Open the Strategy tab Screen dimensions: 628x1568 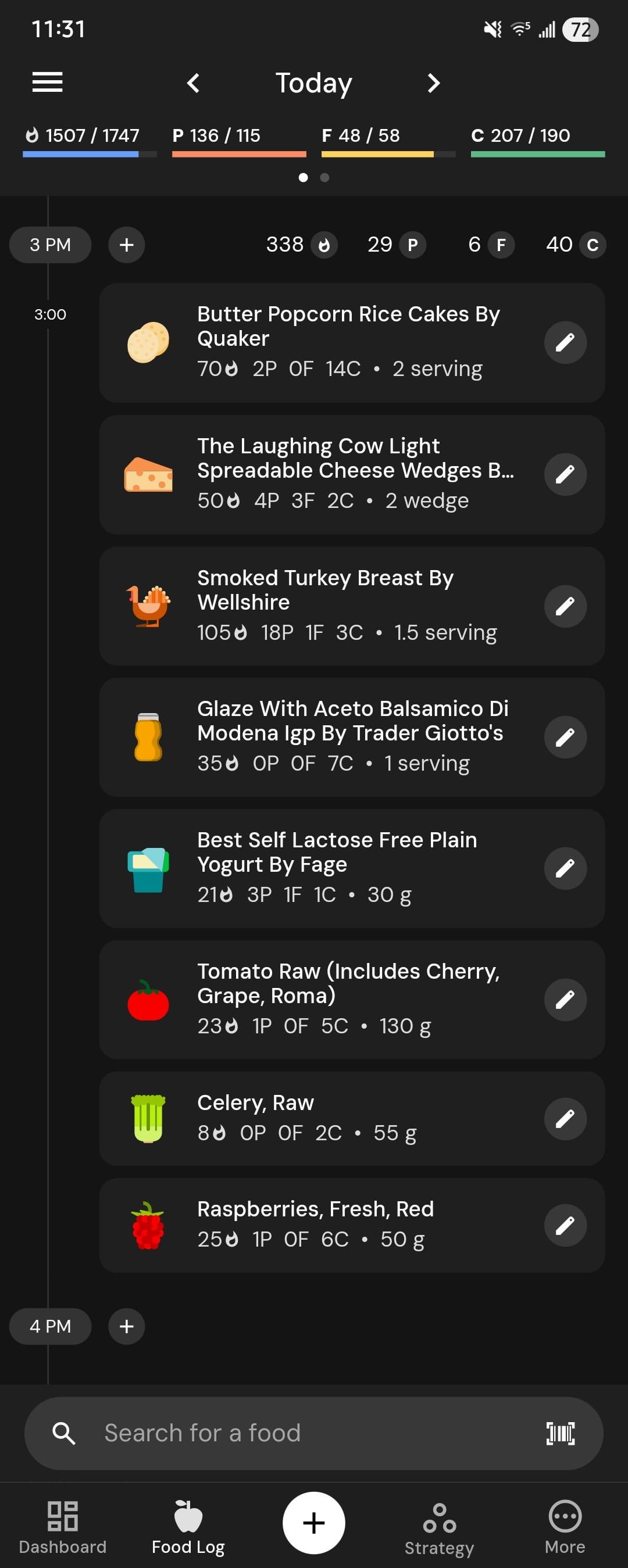point(439,1527)
